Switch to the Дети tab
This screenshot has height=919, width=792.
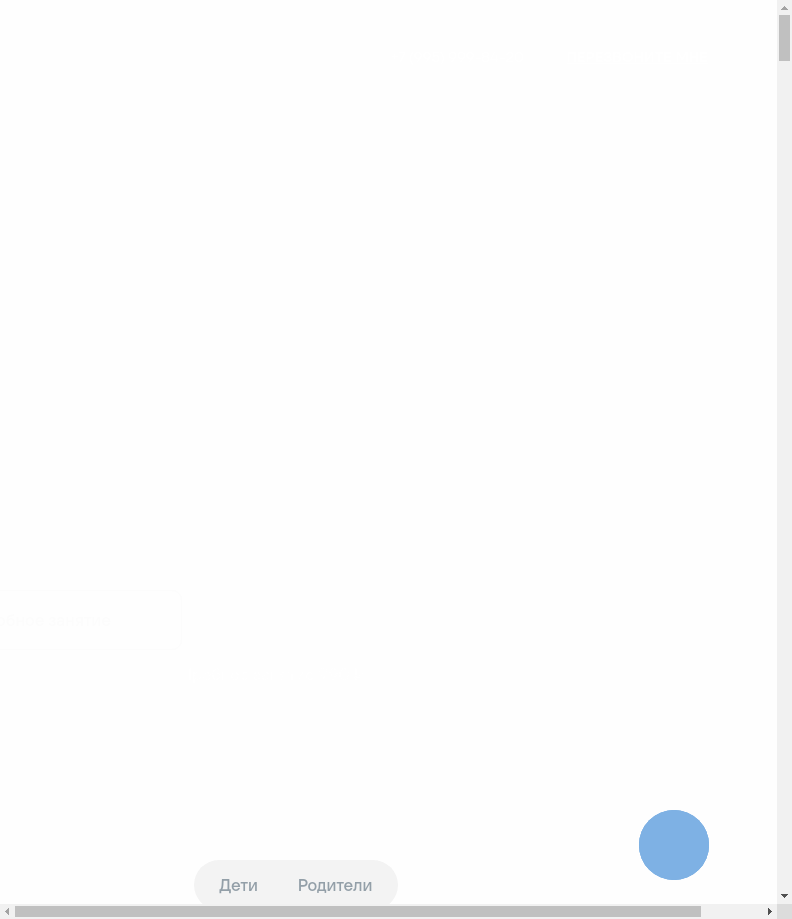pos(238,885)
